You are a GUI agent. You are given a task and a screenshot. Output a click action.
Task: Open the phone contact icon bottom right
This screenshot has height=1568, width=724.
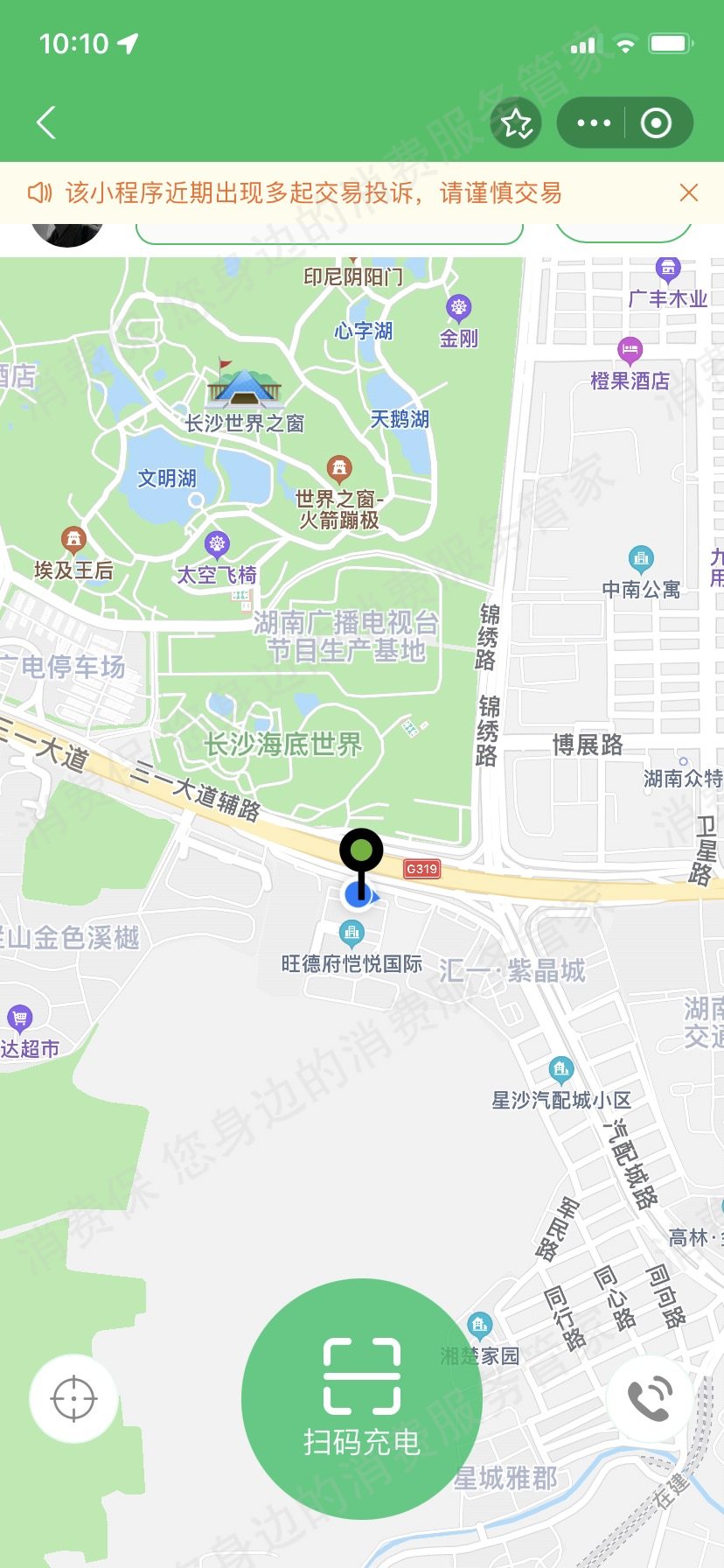click(649, 1397)
